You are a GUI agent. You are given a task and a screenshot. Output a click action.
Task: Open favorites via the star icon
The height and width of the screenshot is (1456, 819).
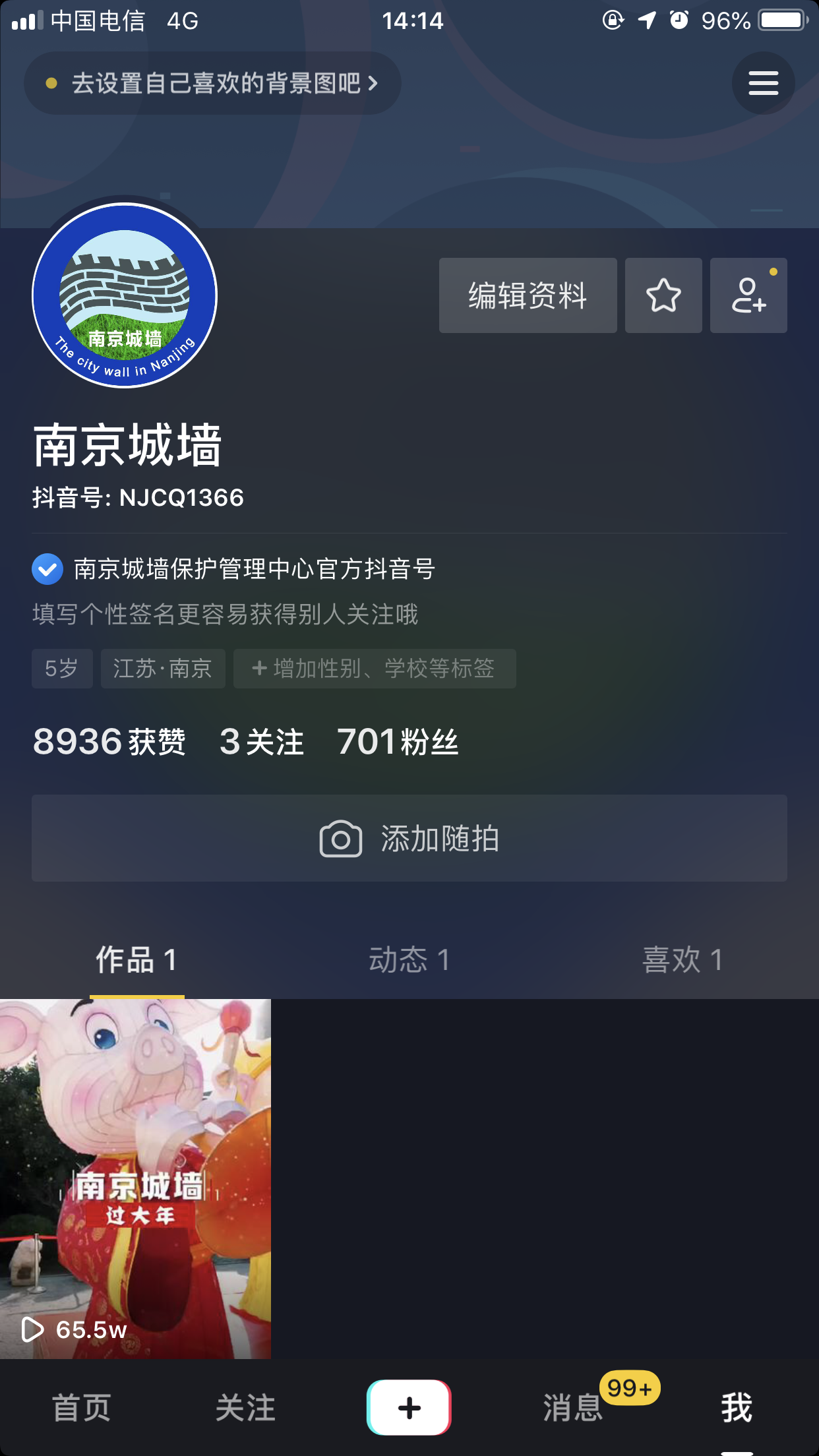[x=663, y=295]
